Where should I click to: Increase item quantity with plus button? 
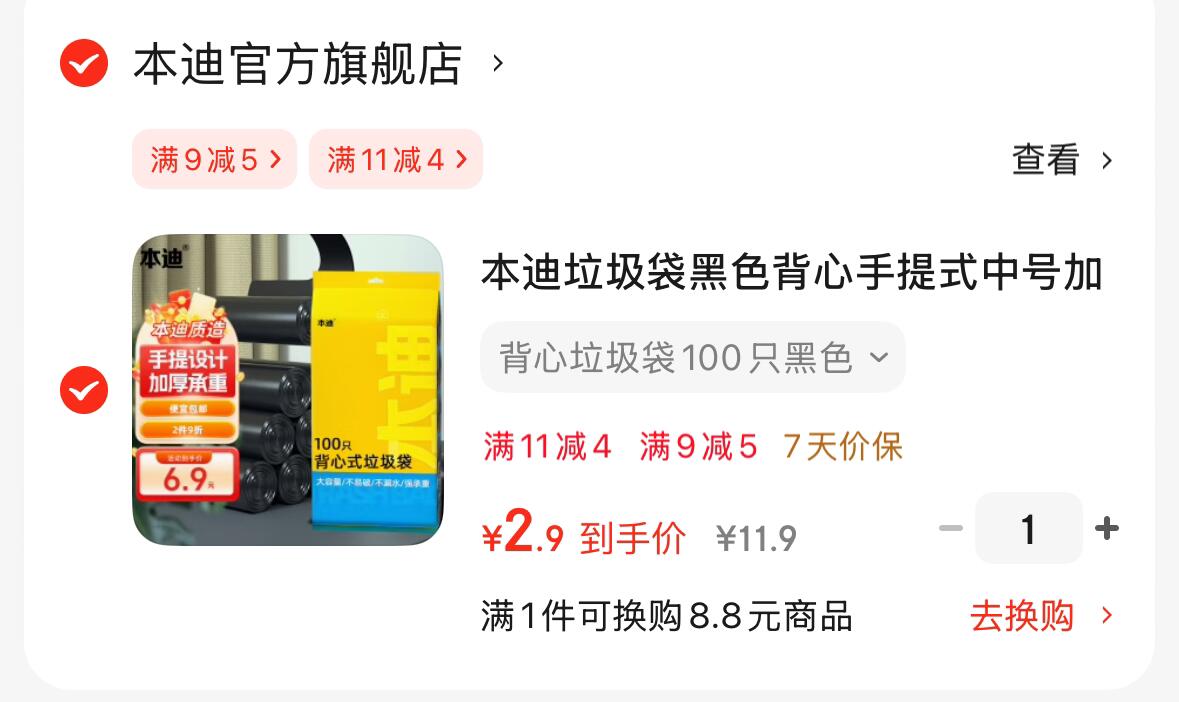click(x=1106, y=528)
